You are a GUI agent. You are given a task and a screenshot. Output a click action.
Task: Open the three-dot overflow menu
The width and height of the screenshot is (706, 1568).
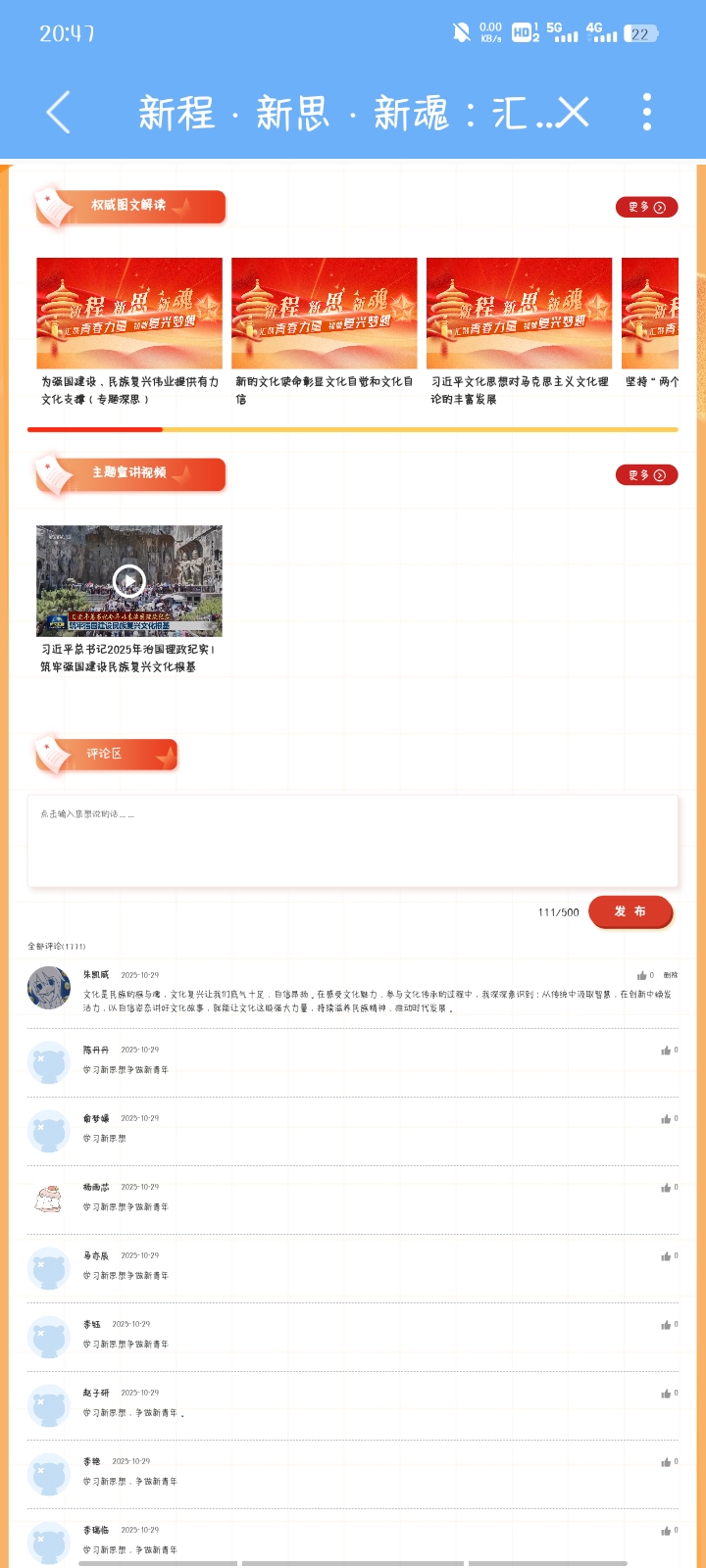(646, 113)
